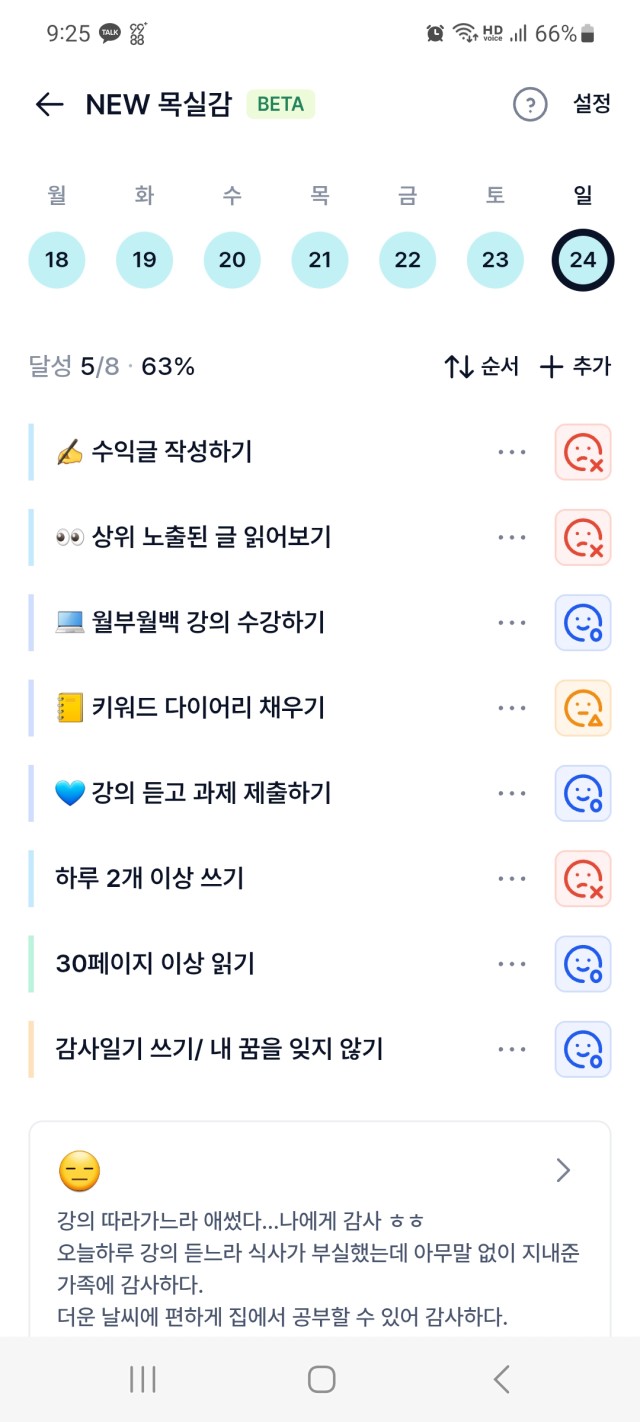Select Monday the 18th

click(57, 260)
